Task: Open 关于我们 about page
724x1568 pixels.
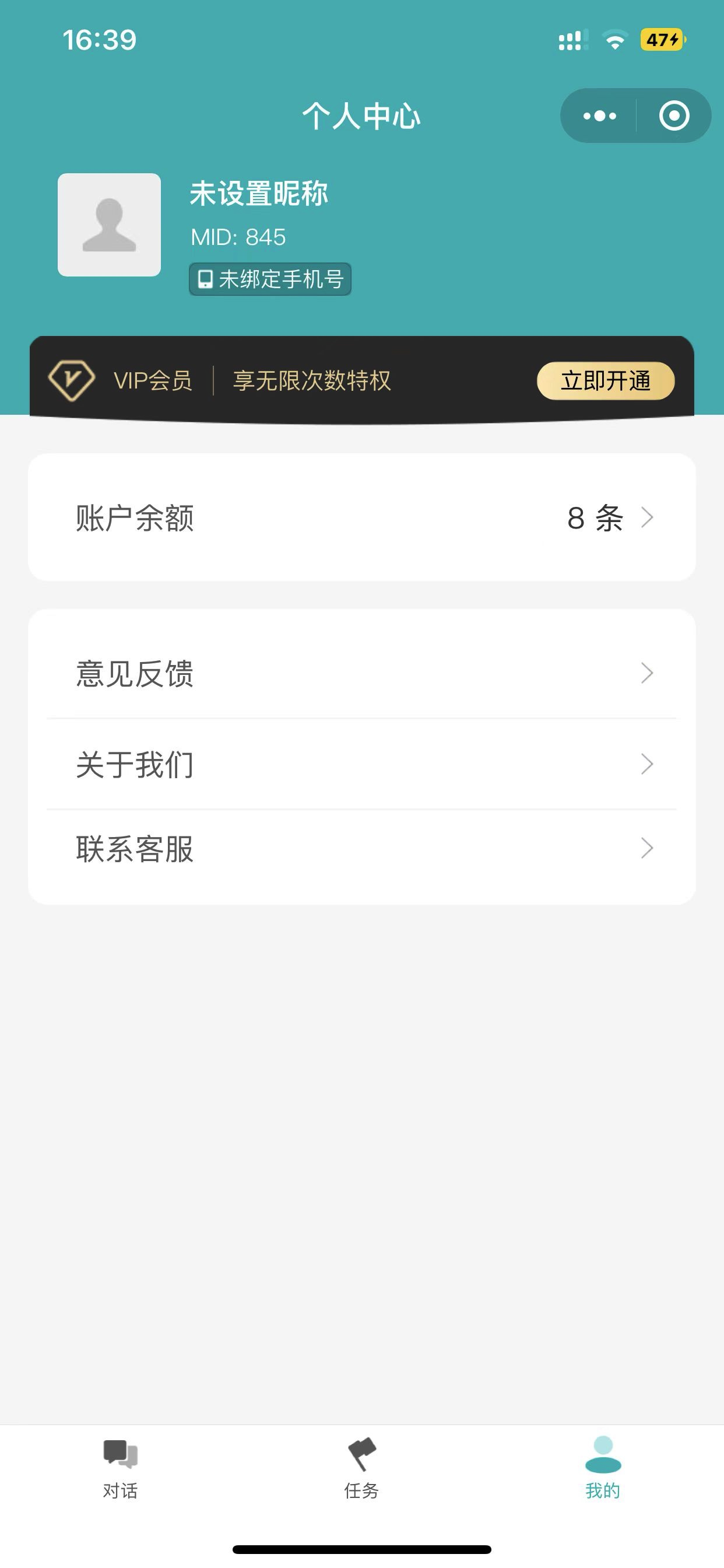Action: coord(362,764)
